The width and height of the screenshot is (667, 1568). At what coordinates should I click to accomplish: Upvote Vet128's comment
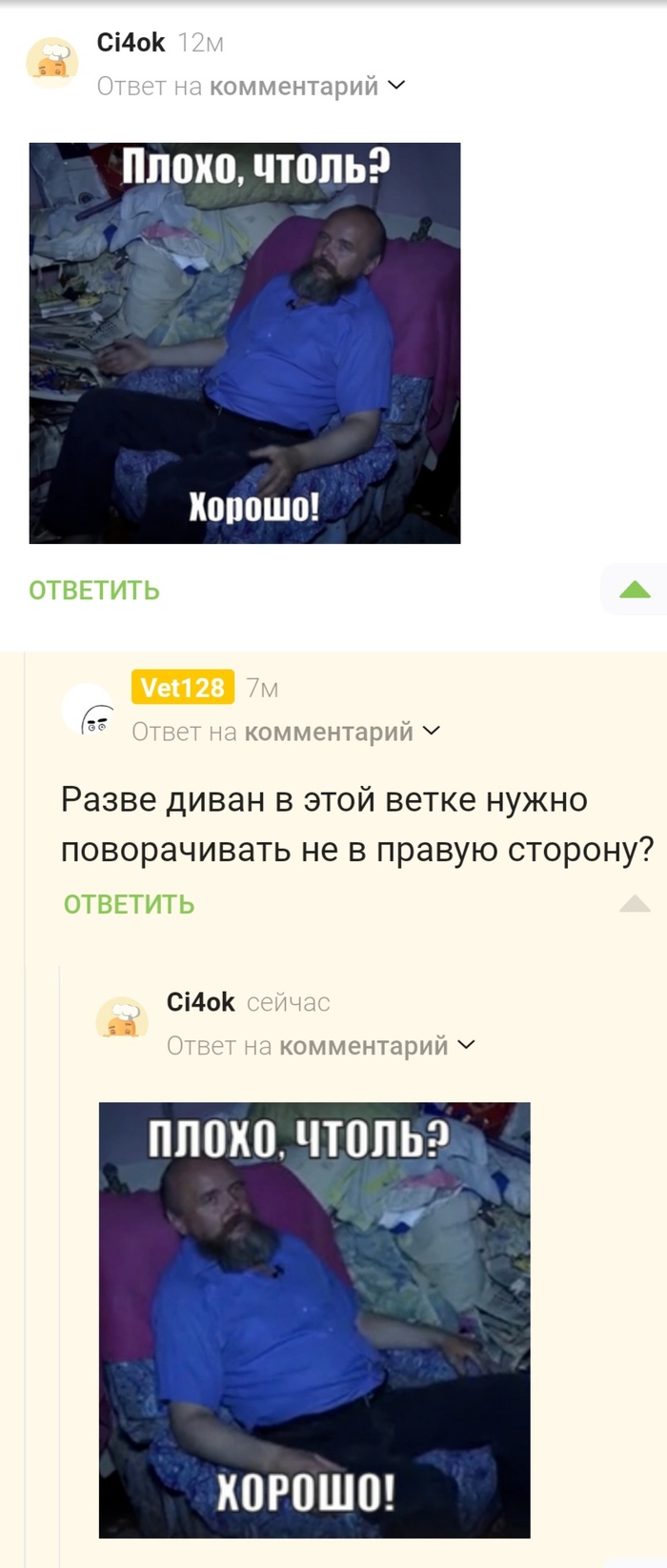pos(635,904)
